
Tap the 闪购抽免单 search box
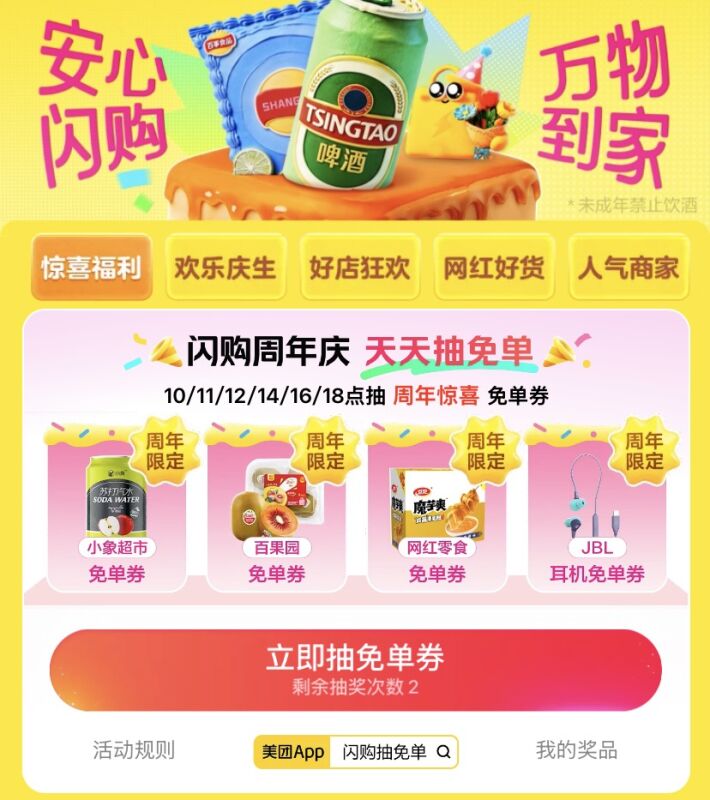[x=394, y=752]
